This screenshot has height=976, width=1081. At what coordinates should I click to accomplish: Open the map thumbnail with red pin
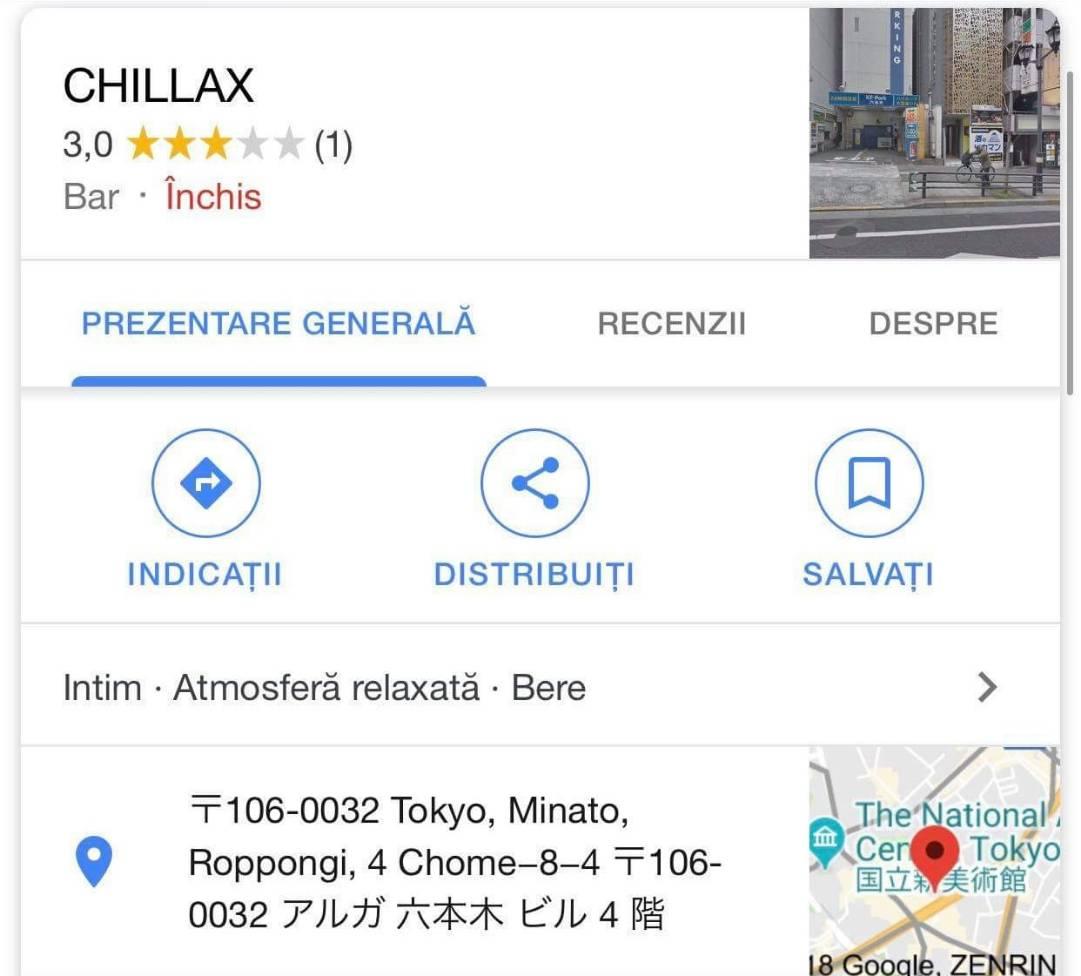pos(933,860)
